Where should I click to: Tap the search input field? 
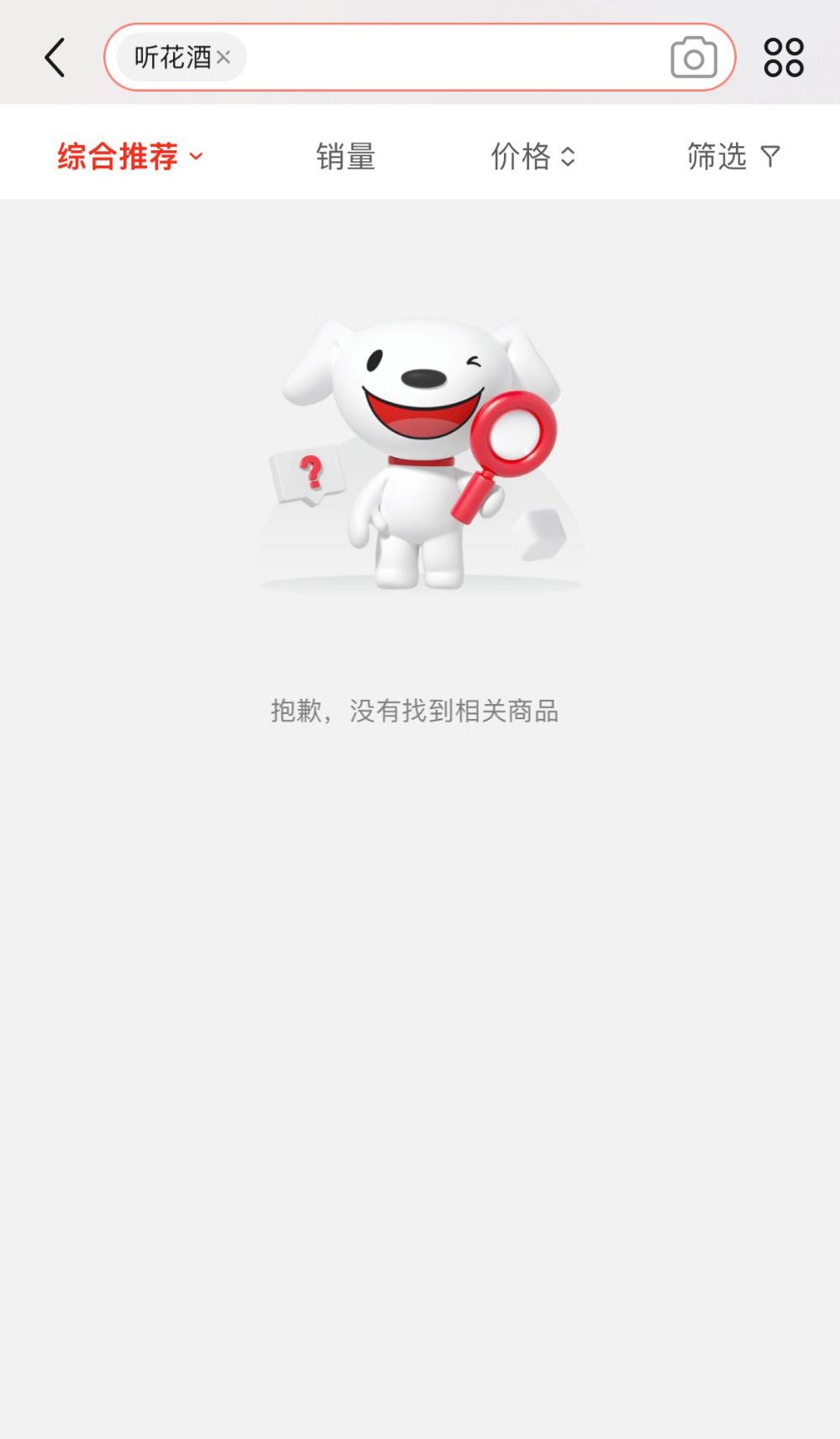pos(420,57)
